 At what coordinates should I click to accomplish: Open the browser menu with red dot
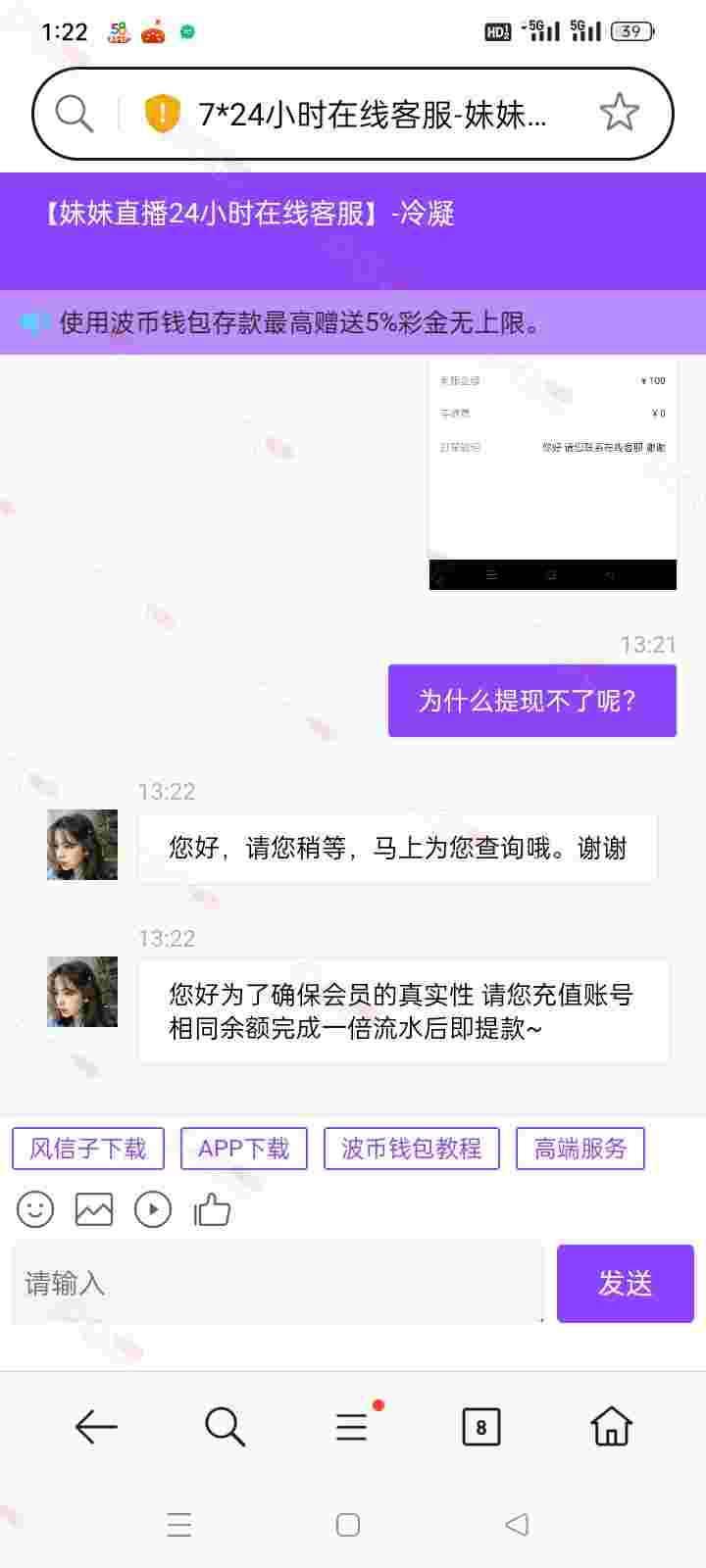(x=352, y=1427)
